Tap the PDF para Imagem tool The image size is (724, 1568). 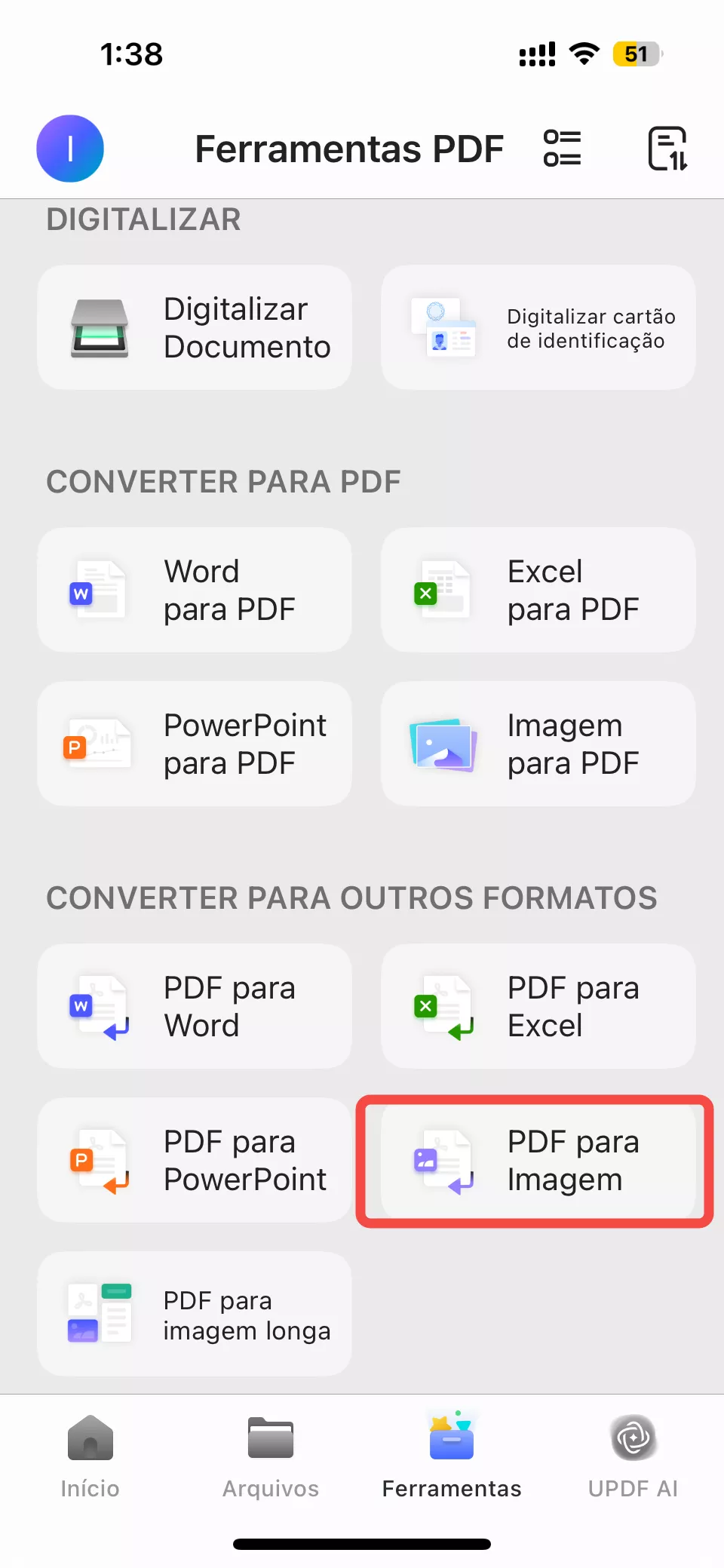point(538,1160)
